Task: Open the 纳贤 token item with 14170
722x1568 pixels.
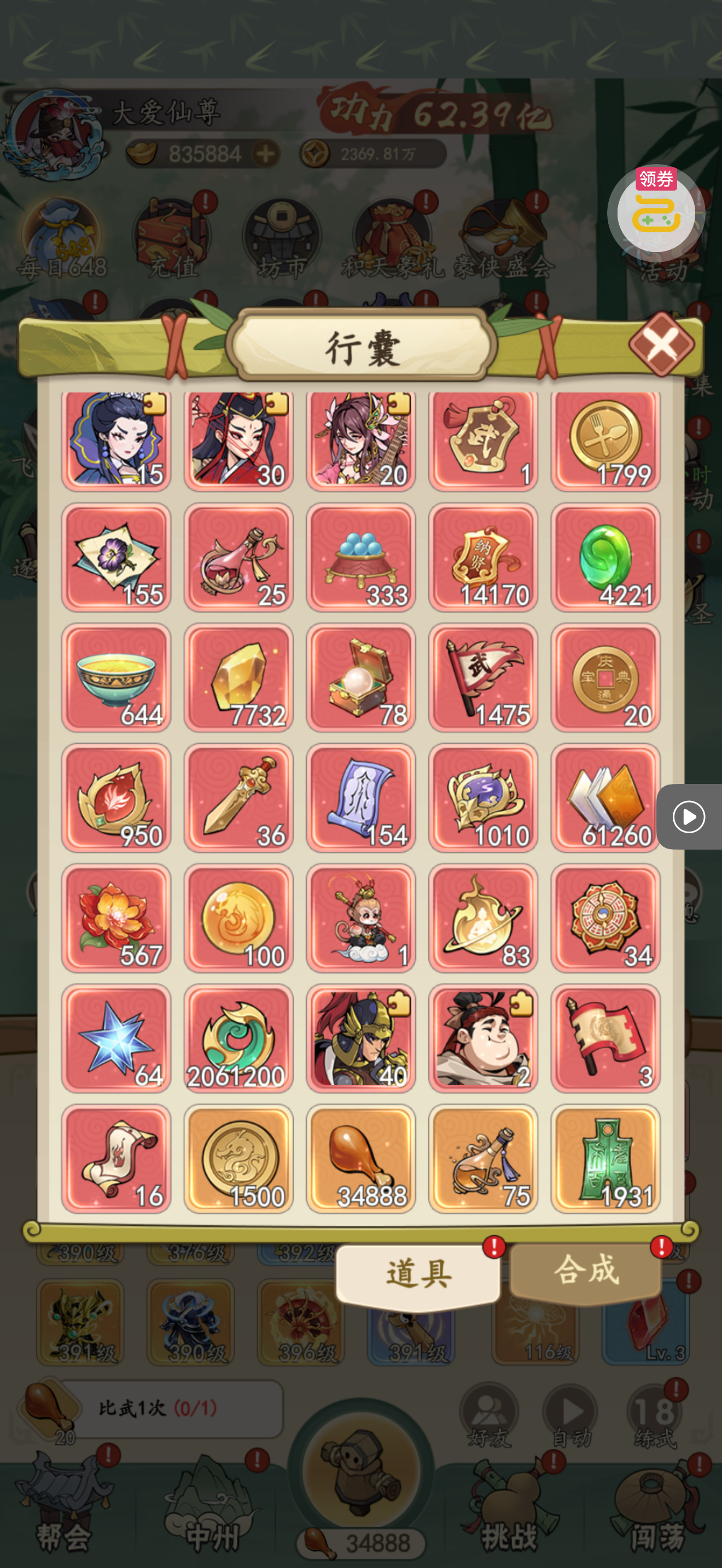Action: (x=483, y=557)
